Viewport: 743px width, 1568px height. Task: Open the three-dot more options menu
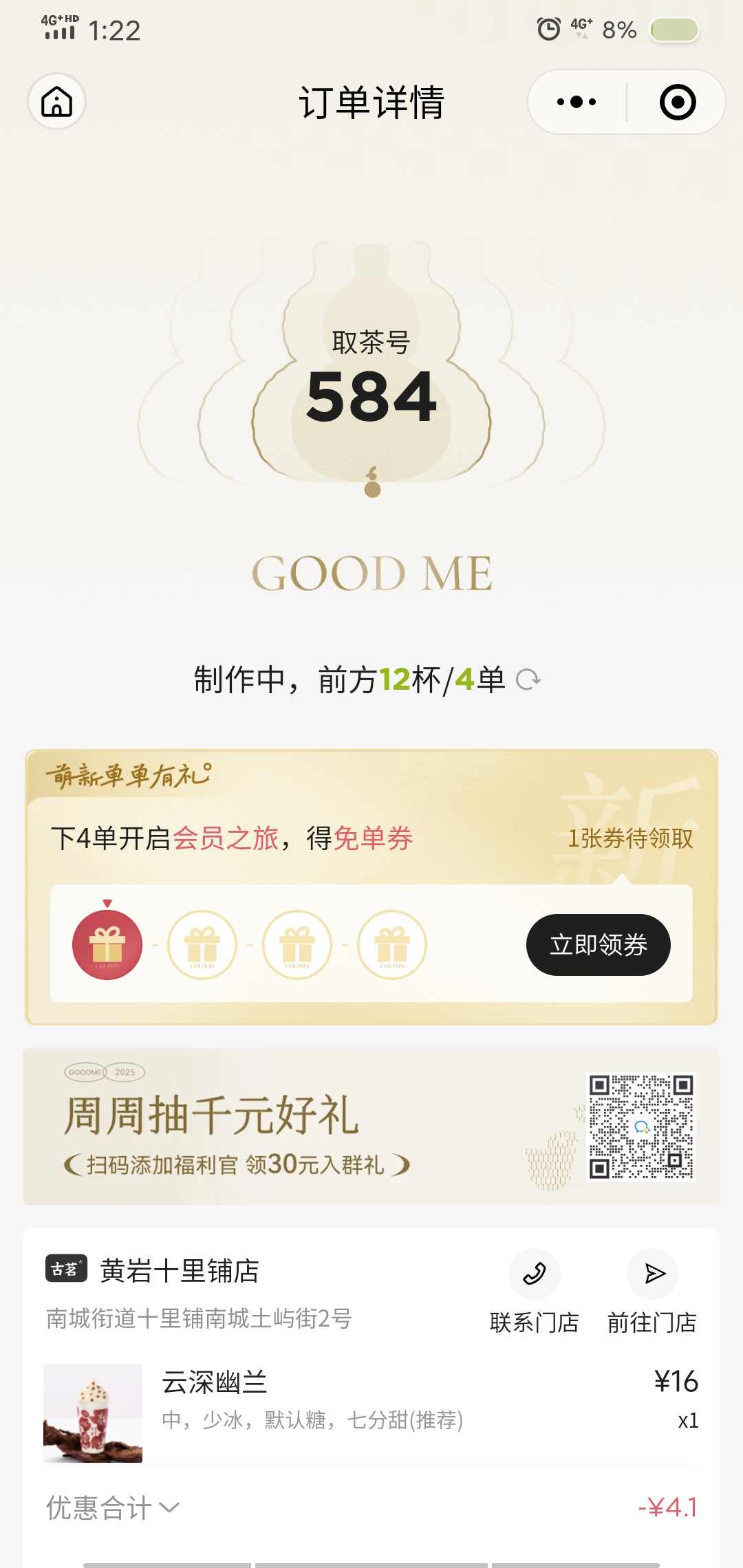(577, 102)
